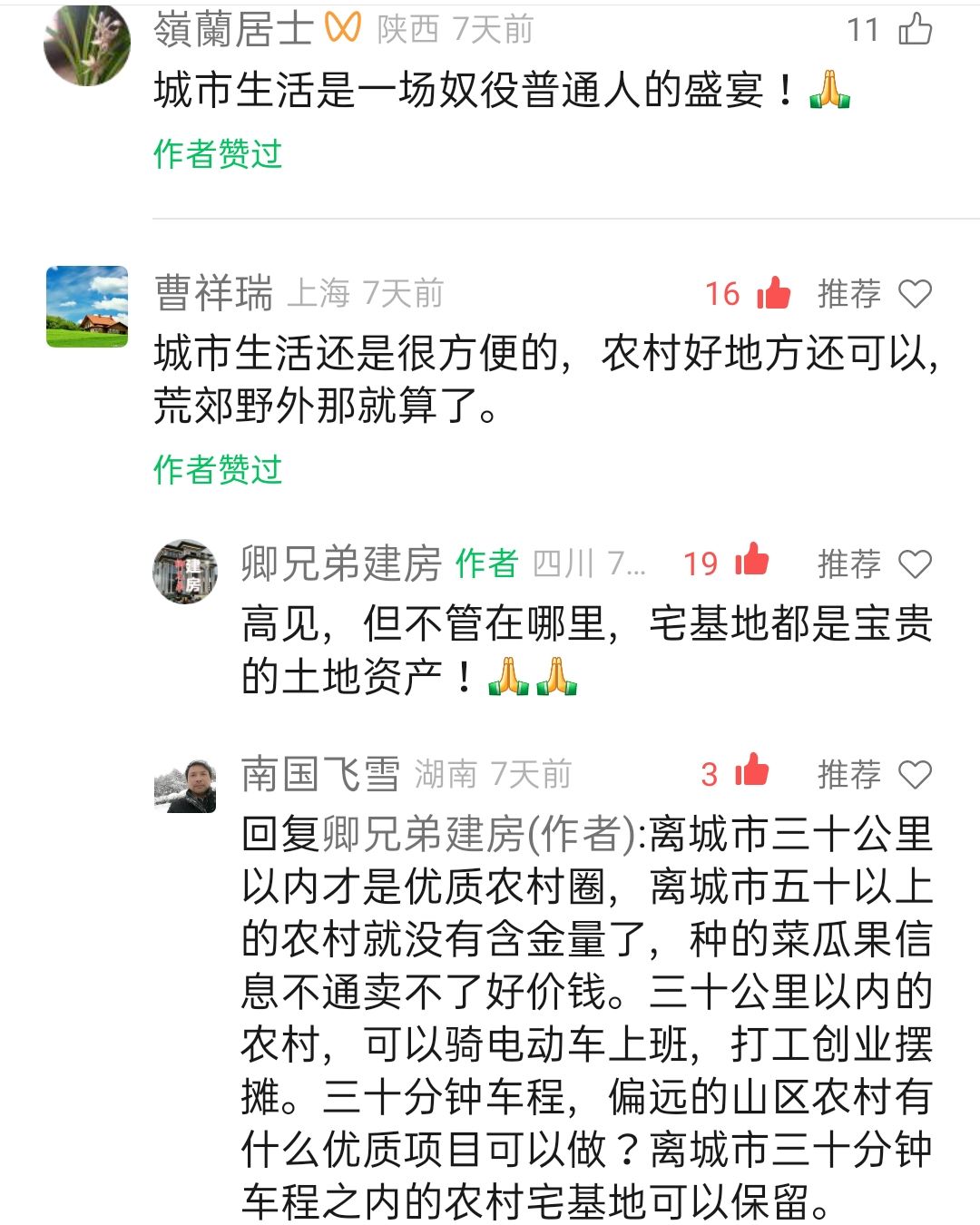This screenshot has height=1225, width=980.
Task: Recommend 卿兄弟建房's reply
Action: coord(915,563)
